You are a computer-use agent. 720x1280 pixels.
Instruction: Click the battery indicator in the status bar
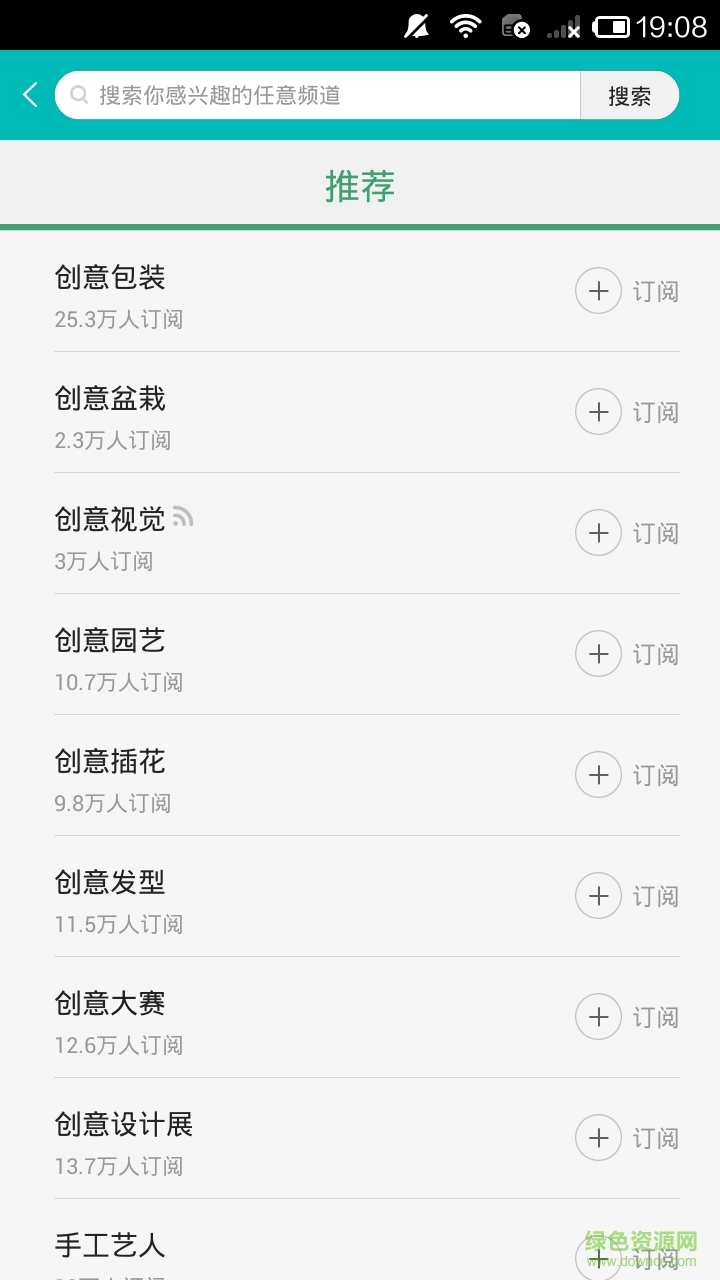[611, 26]
